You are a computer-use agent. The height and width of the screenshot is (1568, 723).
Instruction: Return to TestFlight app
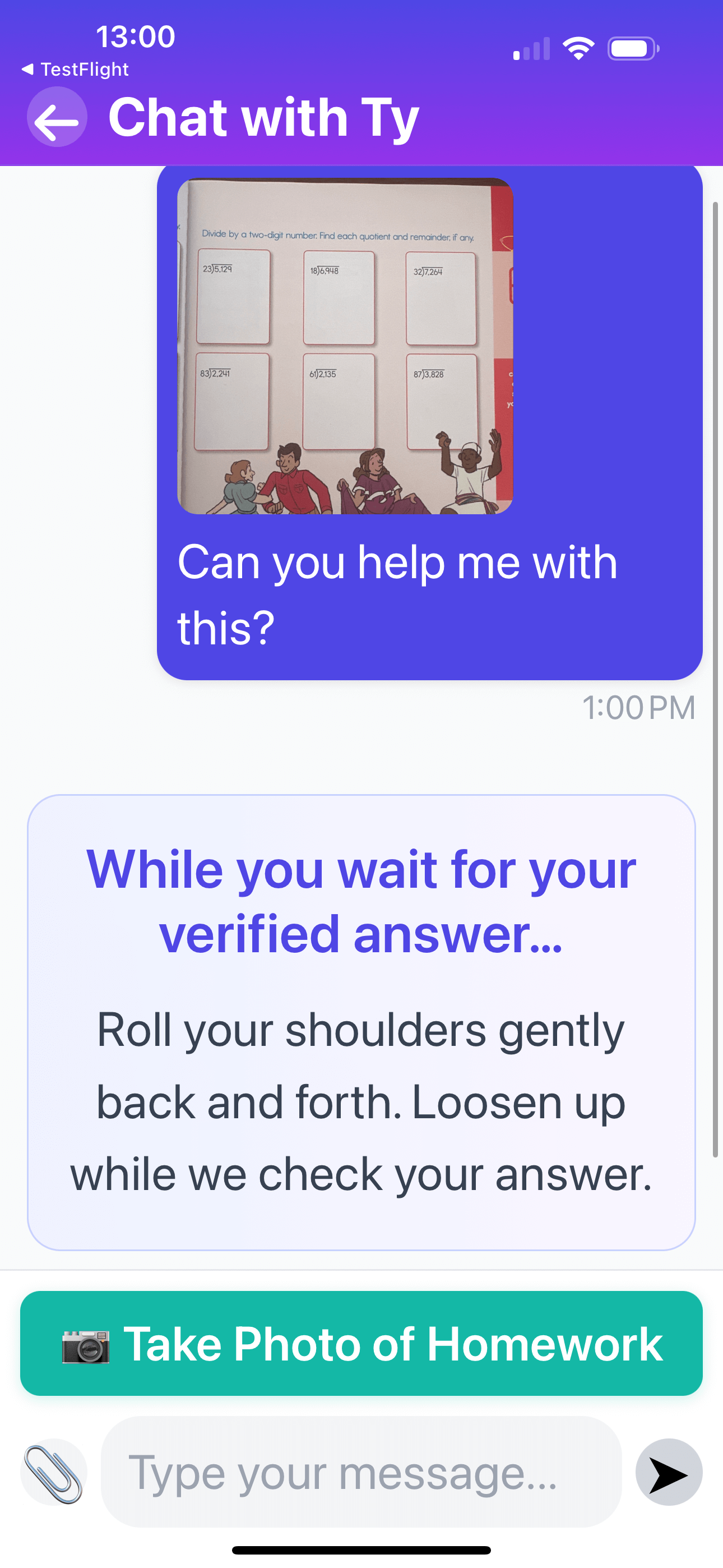(76, 70)
